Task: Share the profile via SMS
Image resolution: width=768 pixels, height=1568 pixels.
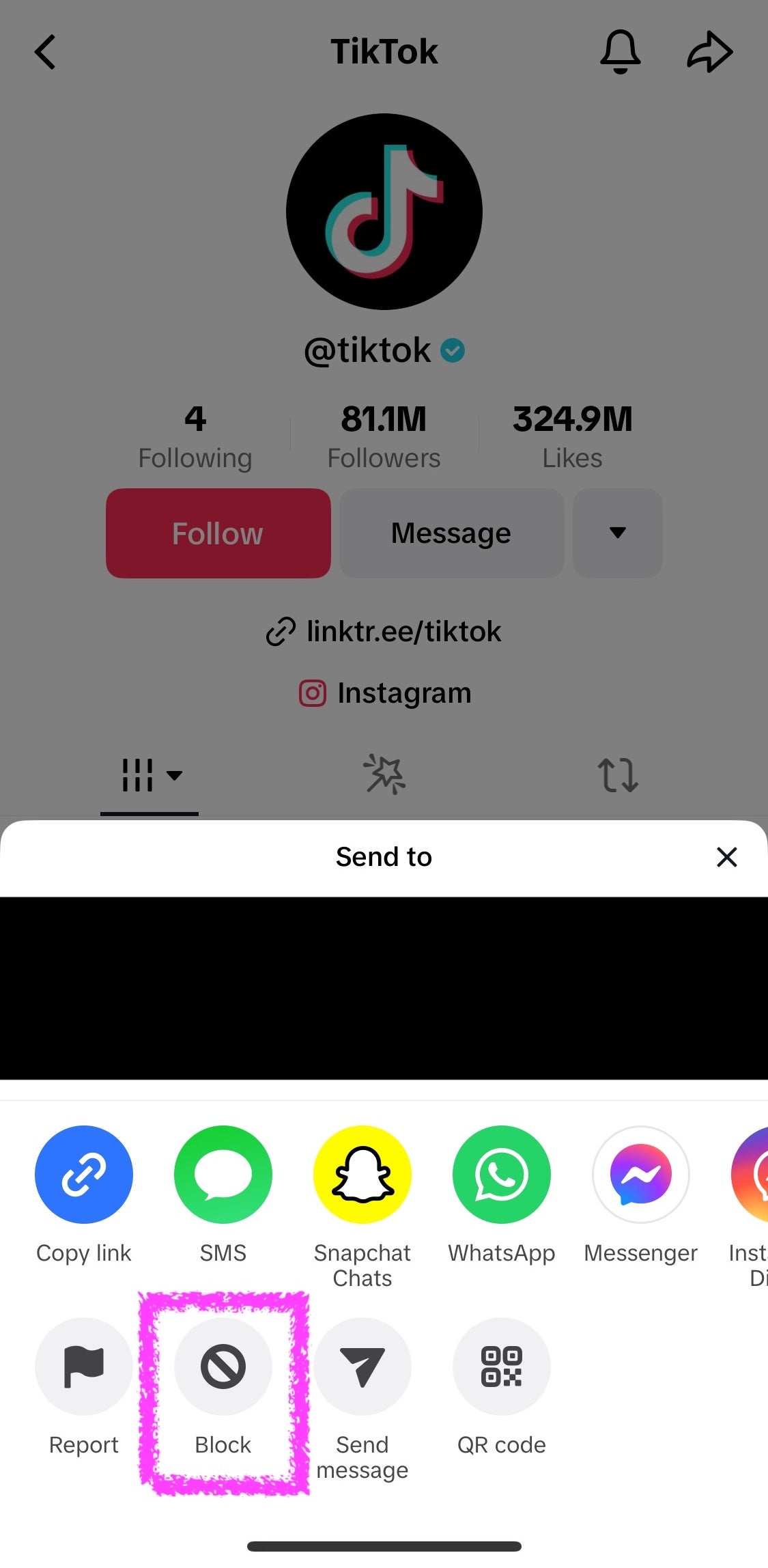Action: tap(223, 1175)
